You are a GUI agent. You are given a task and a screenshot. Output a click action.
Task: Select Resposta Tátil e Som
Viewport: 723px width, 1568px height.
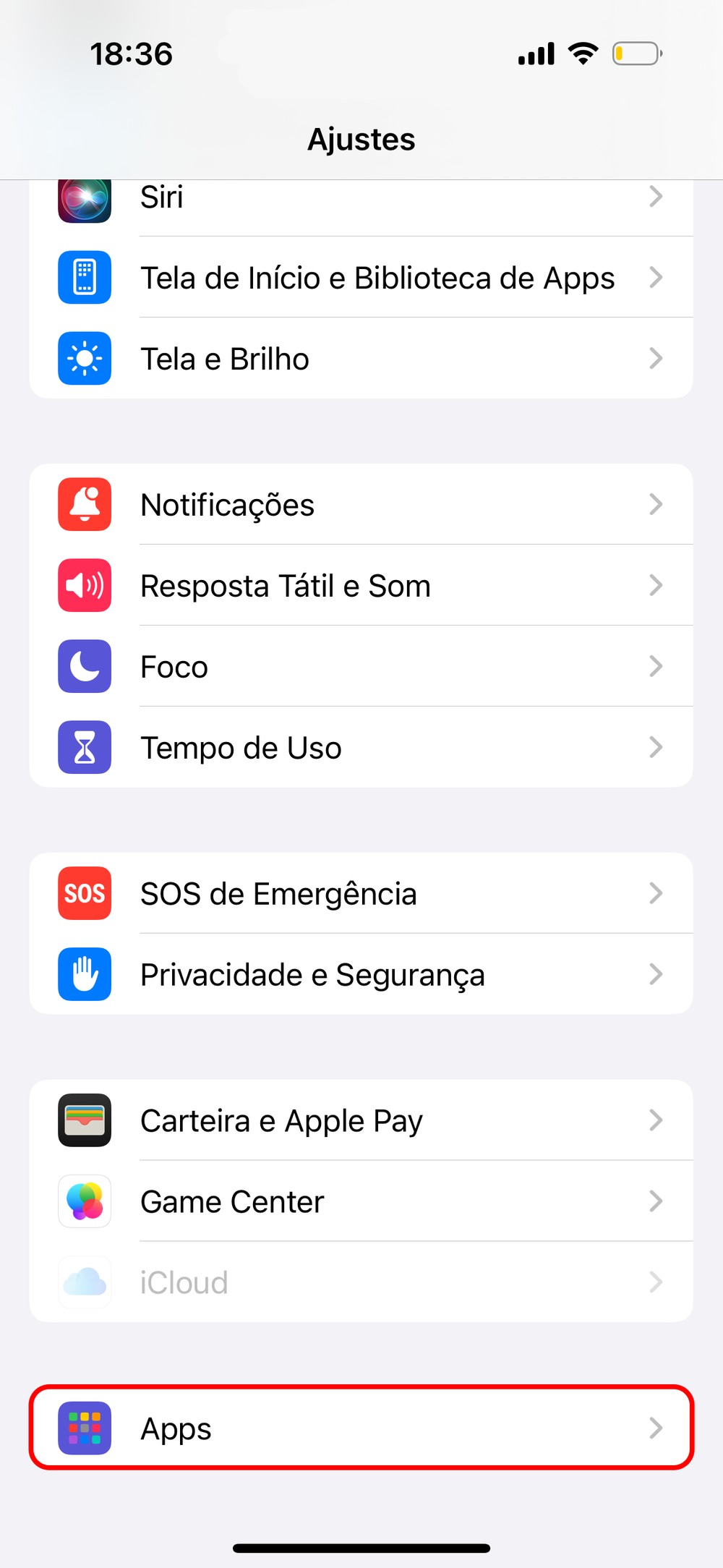coord(361,586)
